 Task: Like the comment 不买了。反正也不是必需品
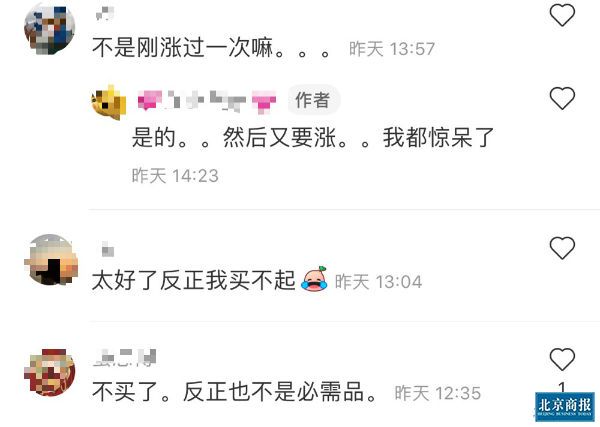(x=563, y=359)
